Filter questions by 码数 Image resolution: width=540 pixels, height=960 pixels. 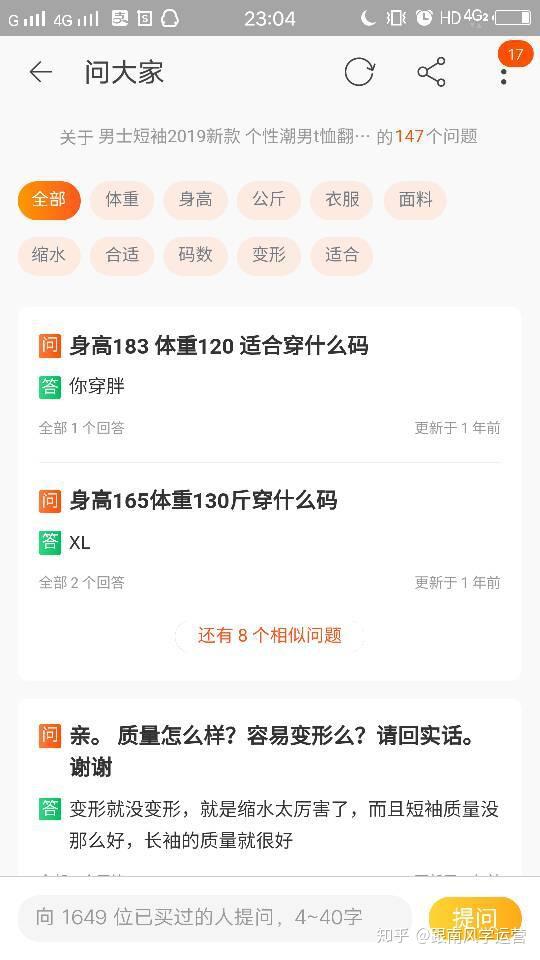[x=195, y=255]
